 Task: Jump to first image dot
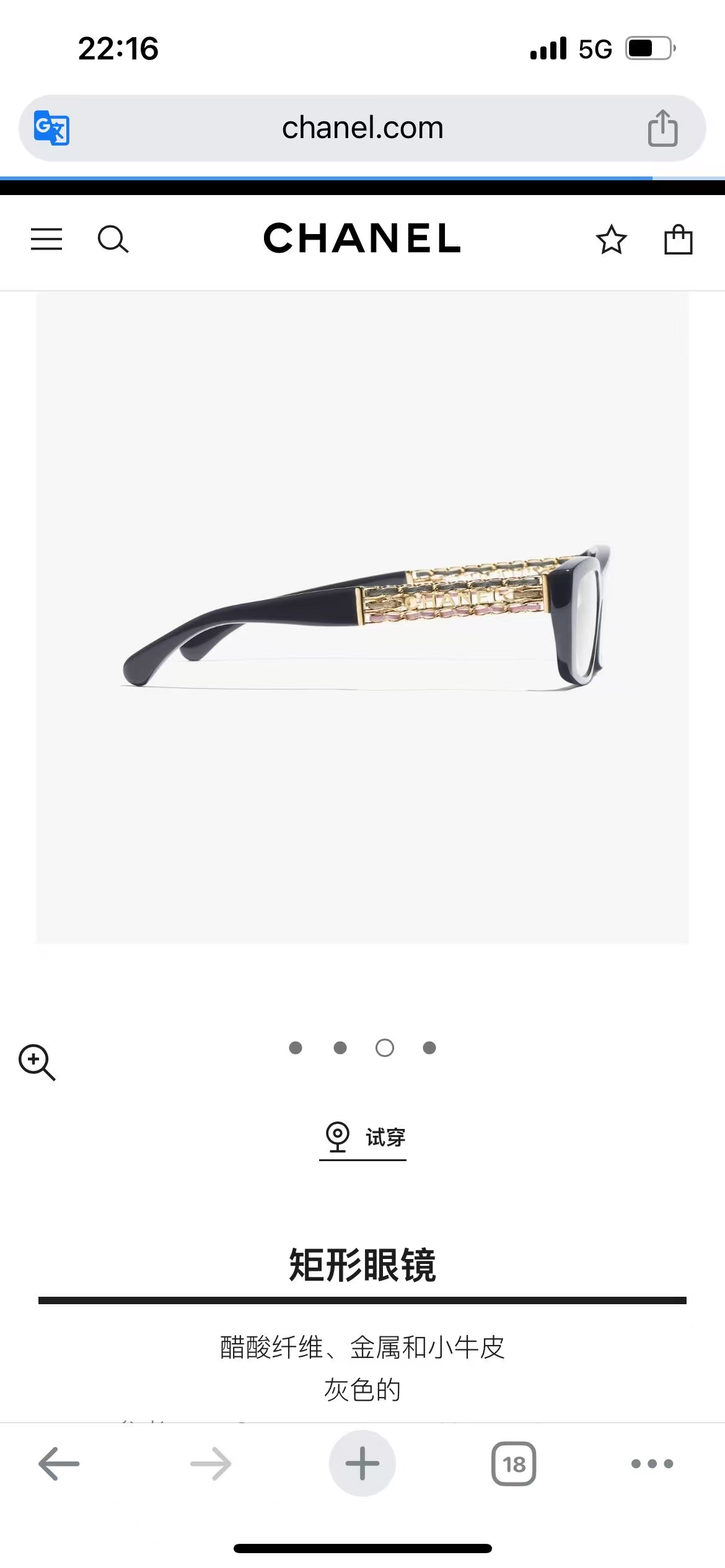296,1048
